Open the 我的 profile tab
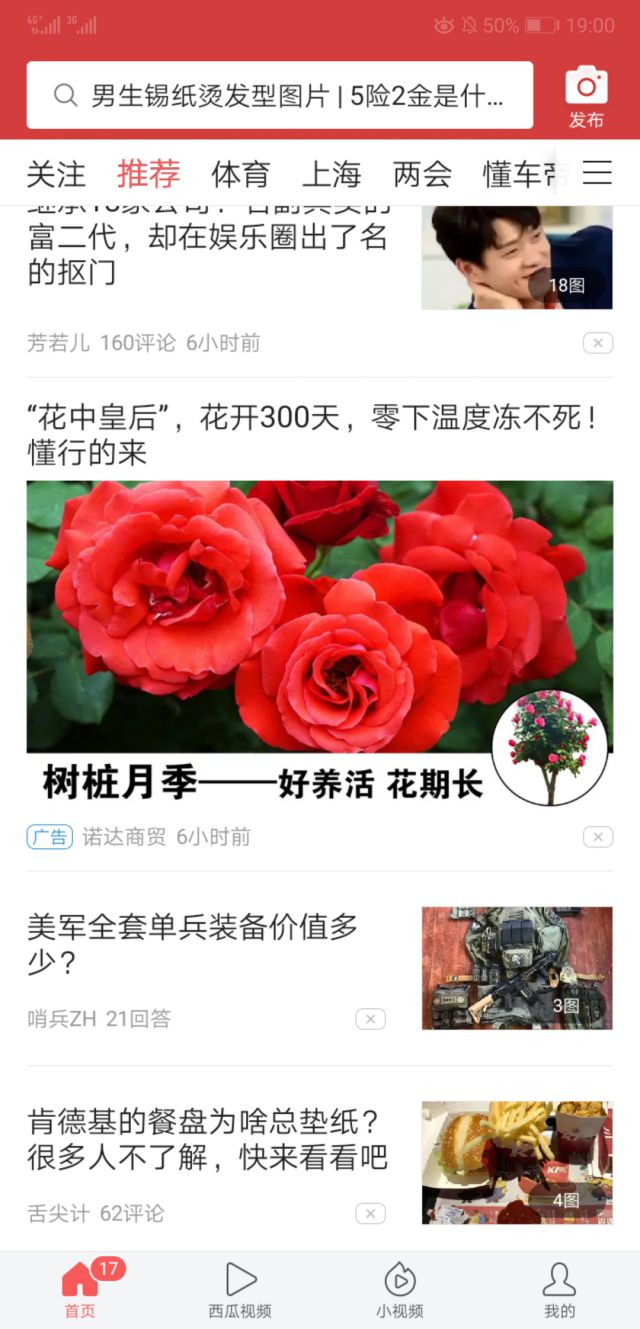The image size is (640, 1329). pos(559,1290)
